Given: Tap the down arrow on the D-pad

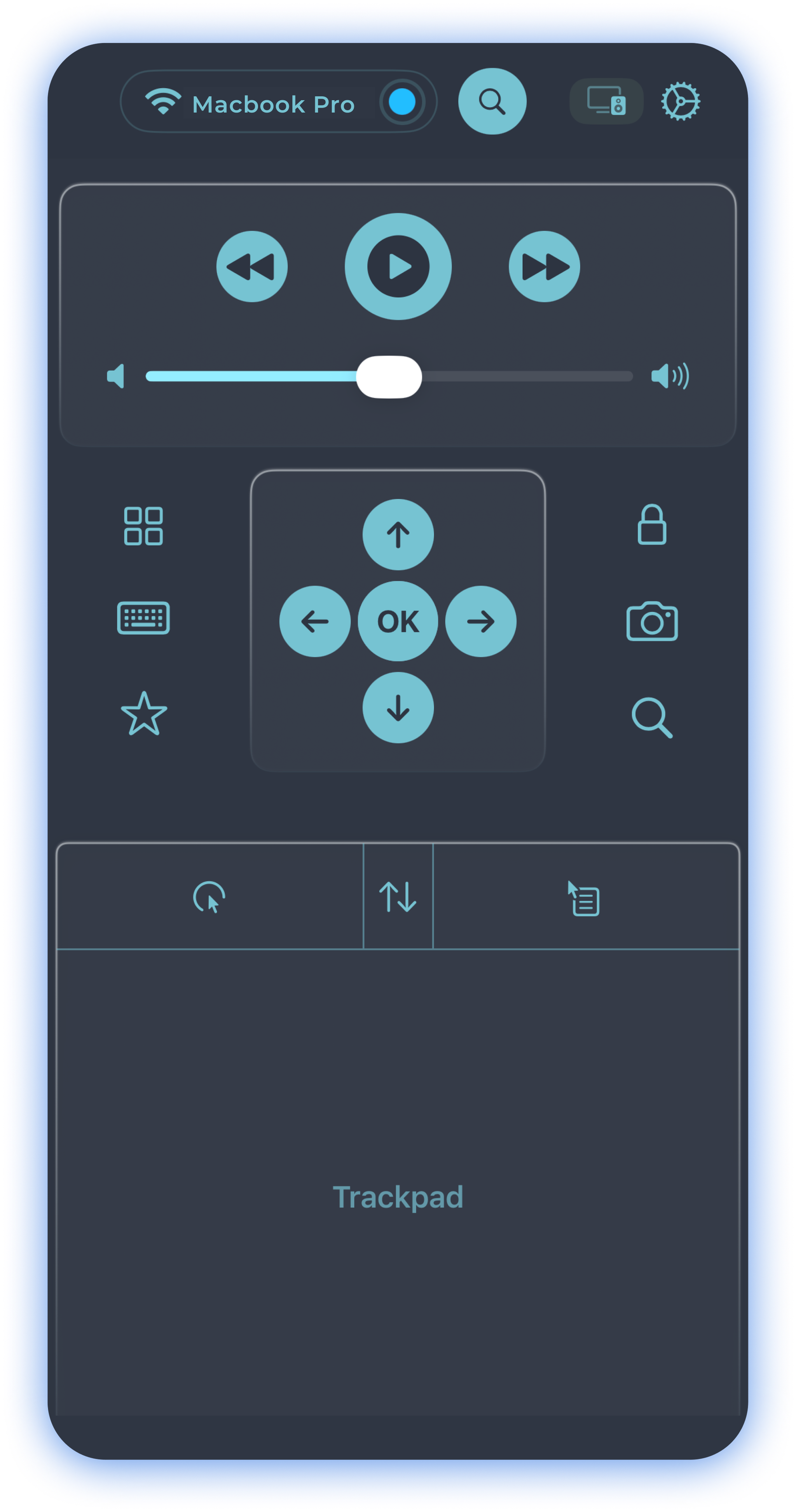Looking at the screenshot, I should coord(398,707).
